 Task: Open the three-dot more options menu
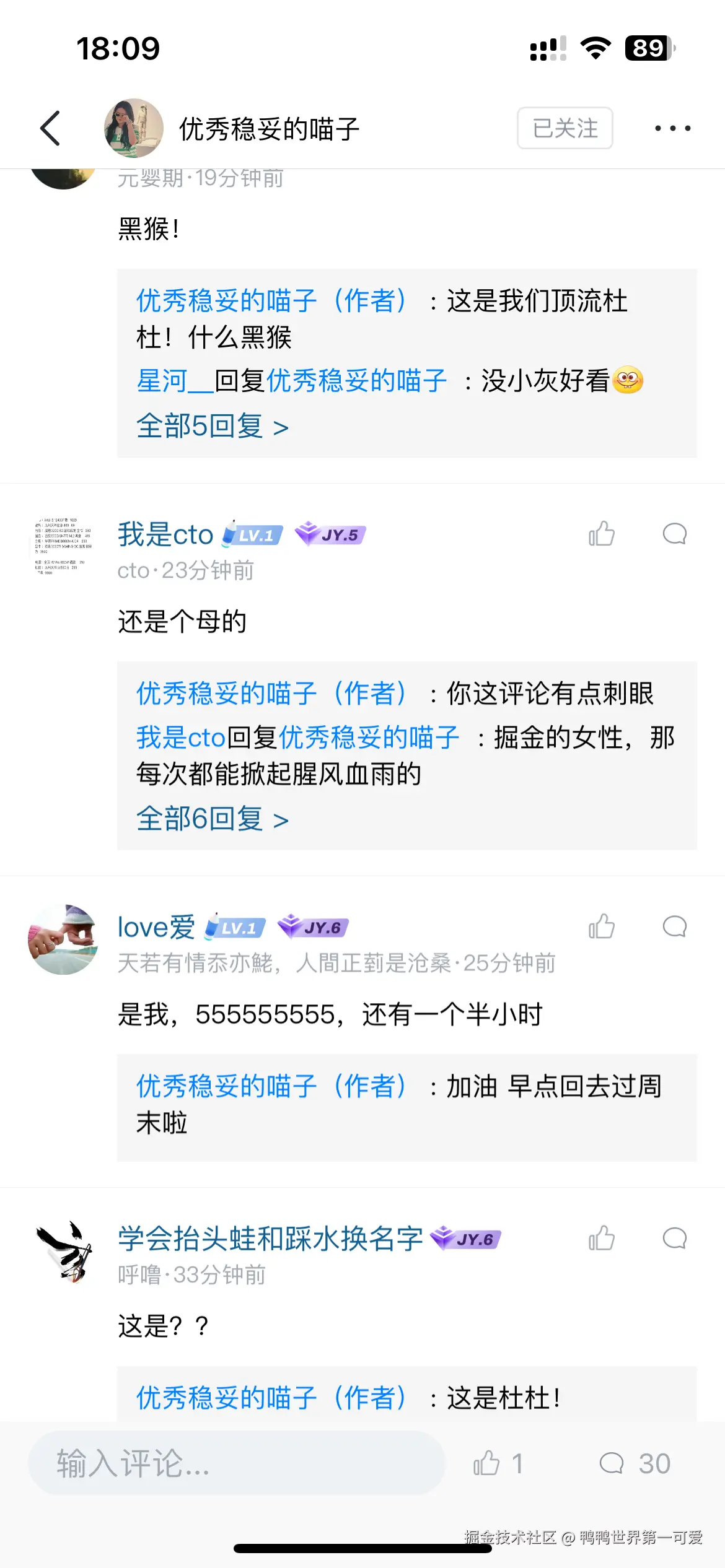[672, 128]
